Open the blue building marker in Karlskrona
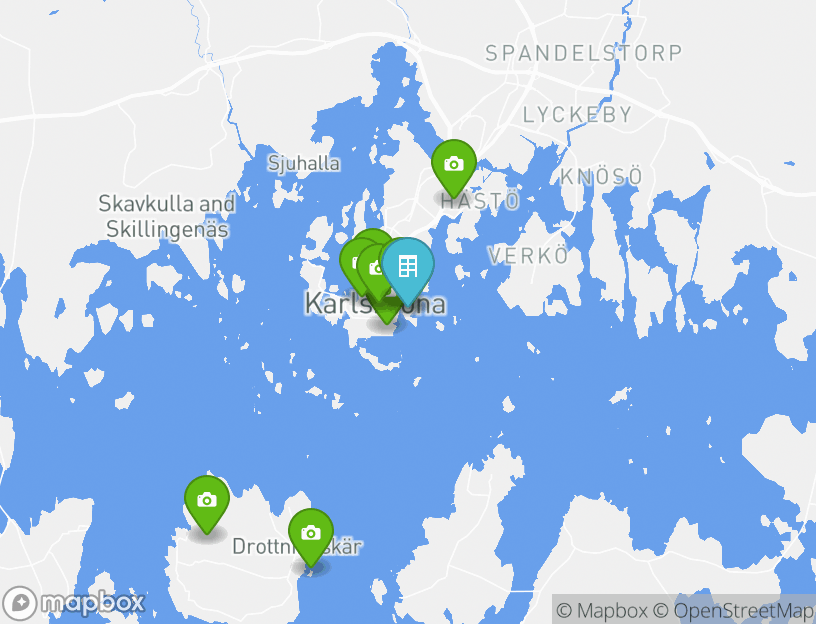This screenshot has width=816, height=624. pyautogui.click(x=407, y=267)
